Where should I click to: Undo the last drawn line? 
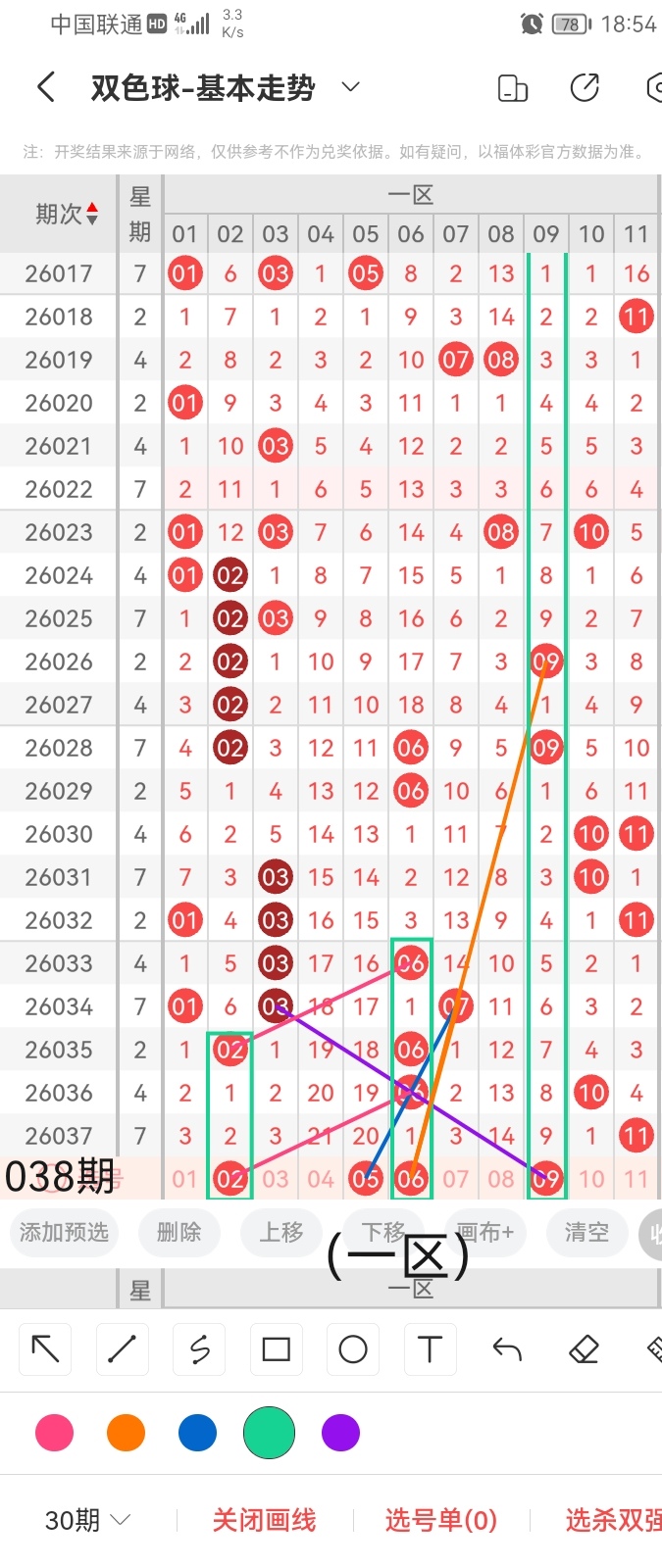pyautogui.click(x=507, y=1349)
